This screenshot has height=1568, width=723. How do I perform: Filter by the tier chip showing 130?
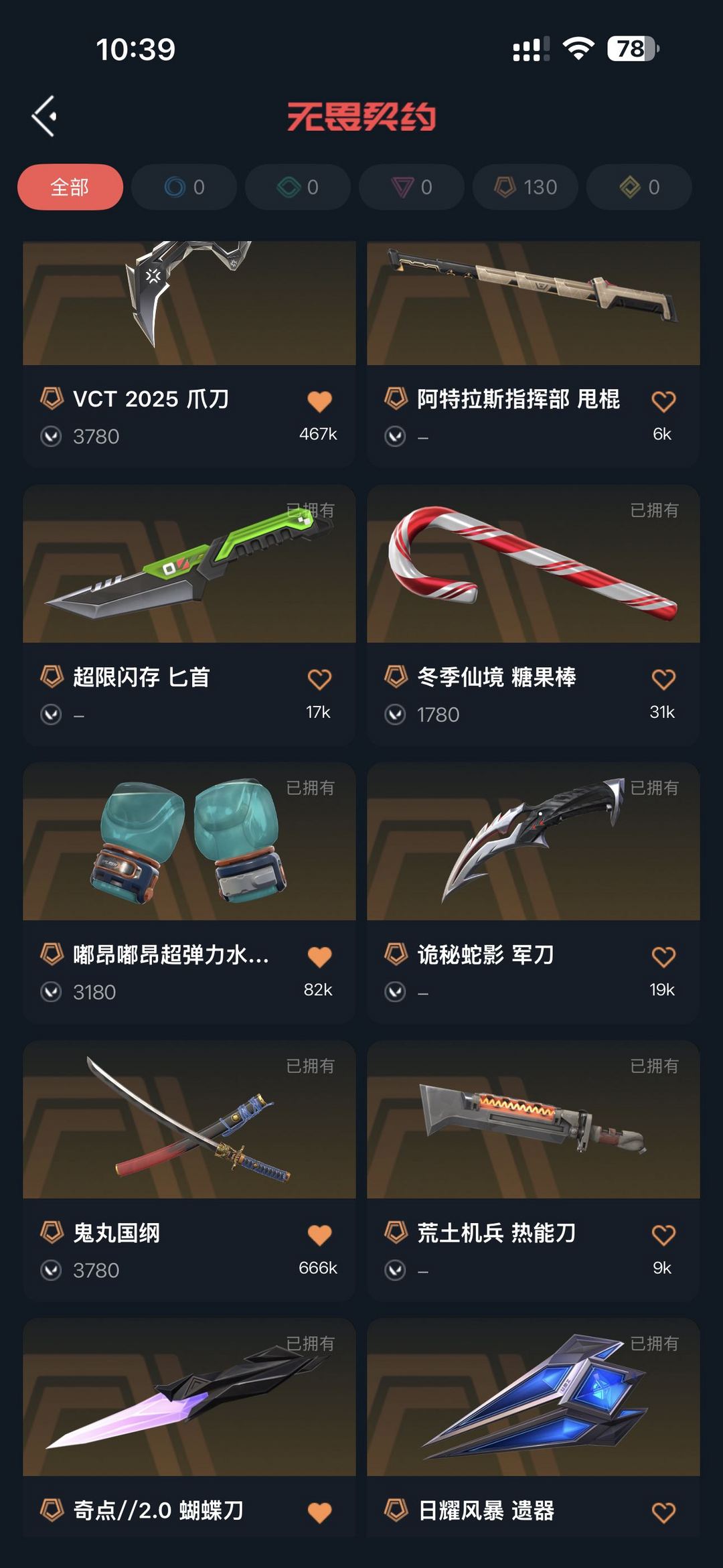[526, 187]
